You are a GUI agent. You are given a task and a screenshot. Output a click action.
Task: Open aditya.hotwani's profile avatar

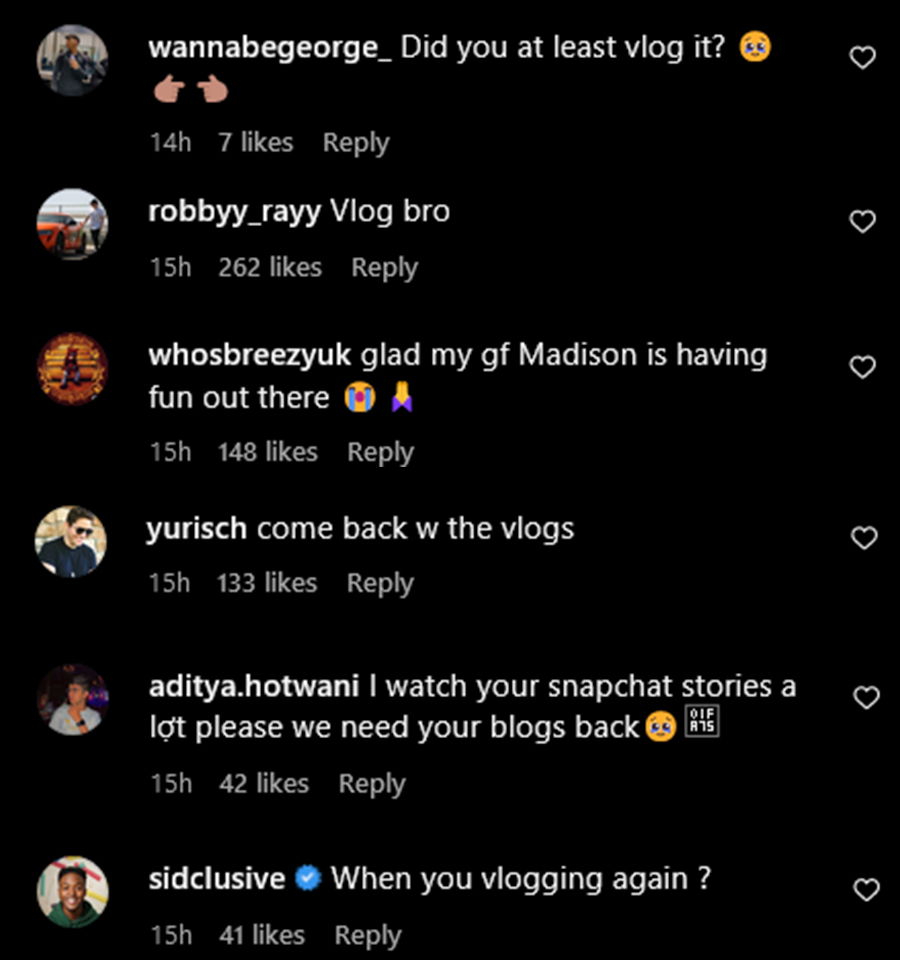(x=72, y=699)
